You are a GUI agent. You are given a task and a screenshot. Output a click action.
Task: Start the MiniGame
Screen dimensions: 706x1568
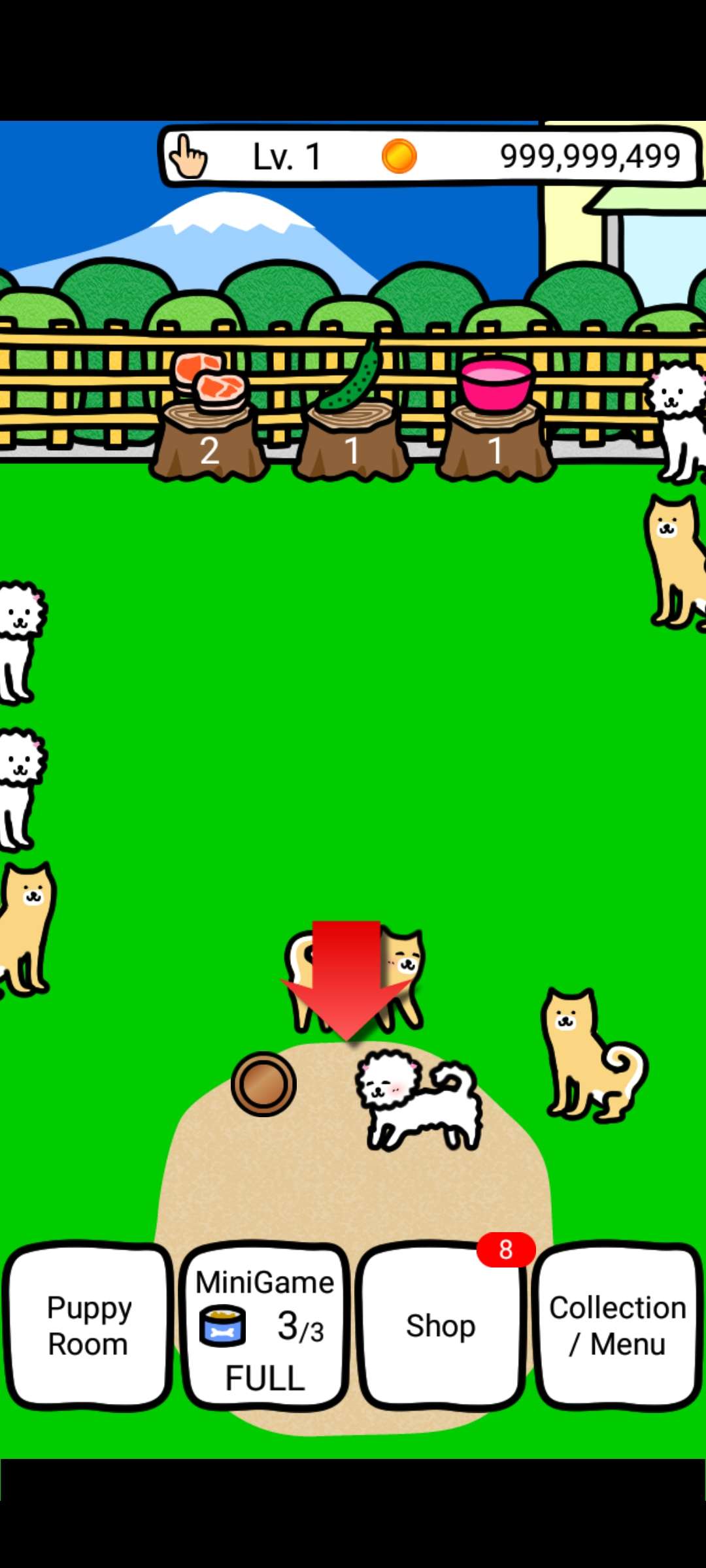pos(265,1326)
